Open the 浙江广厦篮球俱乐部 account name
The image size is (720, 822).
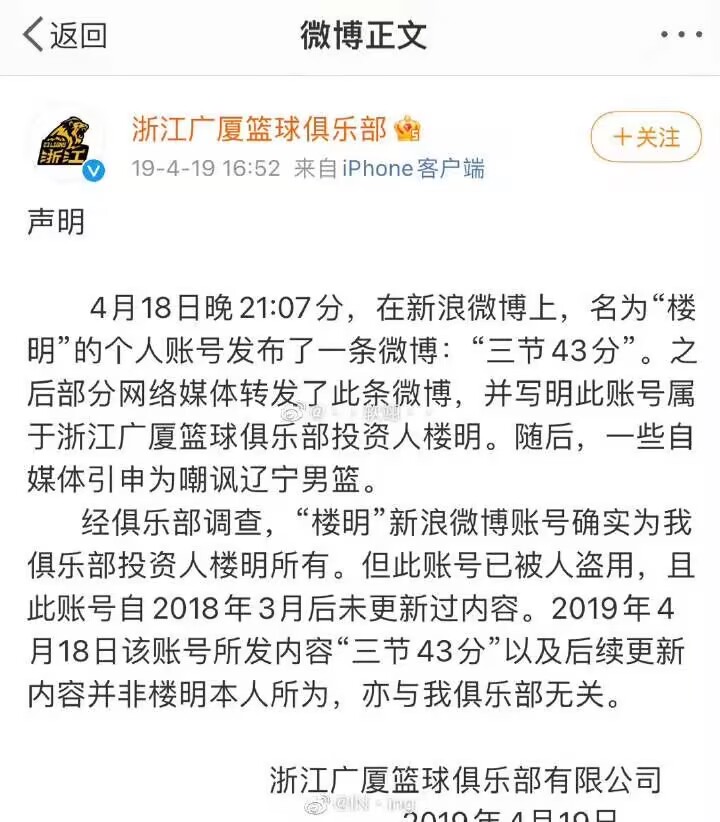pyautogui.click(x=259, y=128)
